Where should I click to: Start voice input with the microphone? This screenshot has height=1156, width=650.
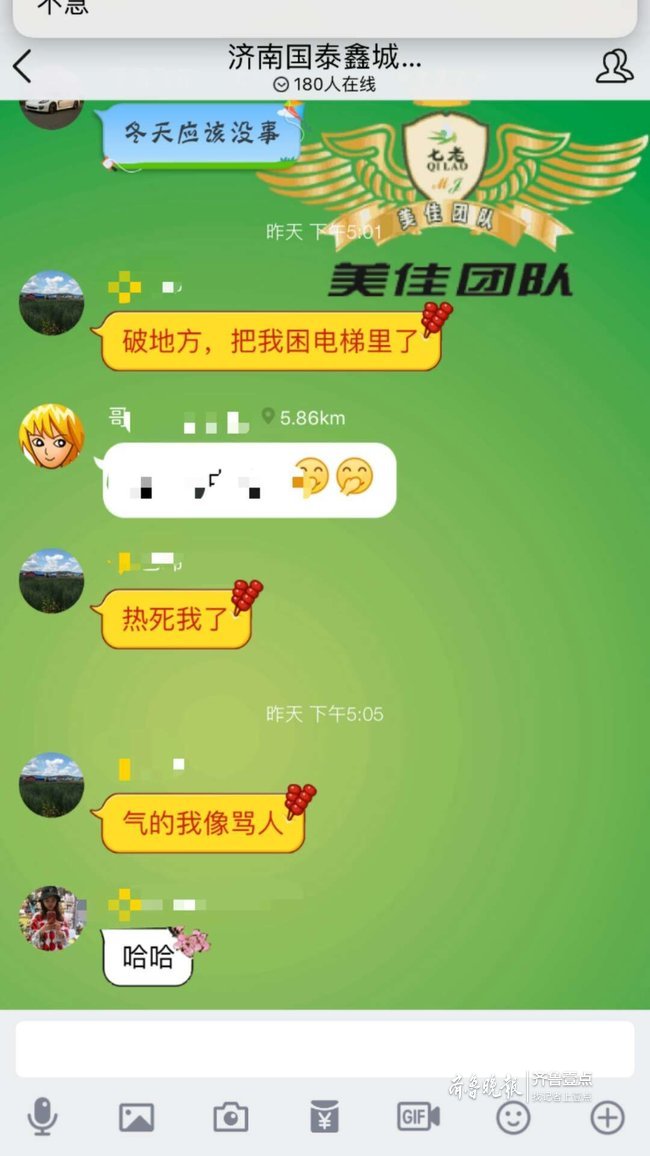[41, 1116]
